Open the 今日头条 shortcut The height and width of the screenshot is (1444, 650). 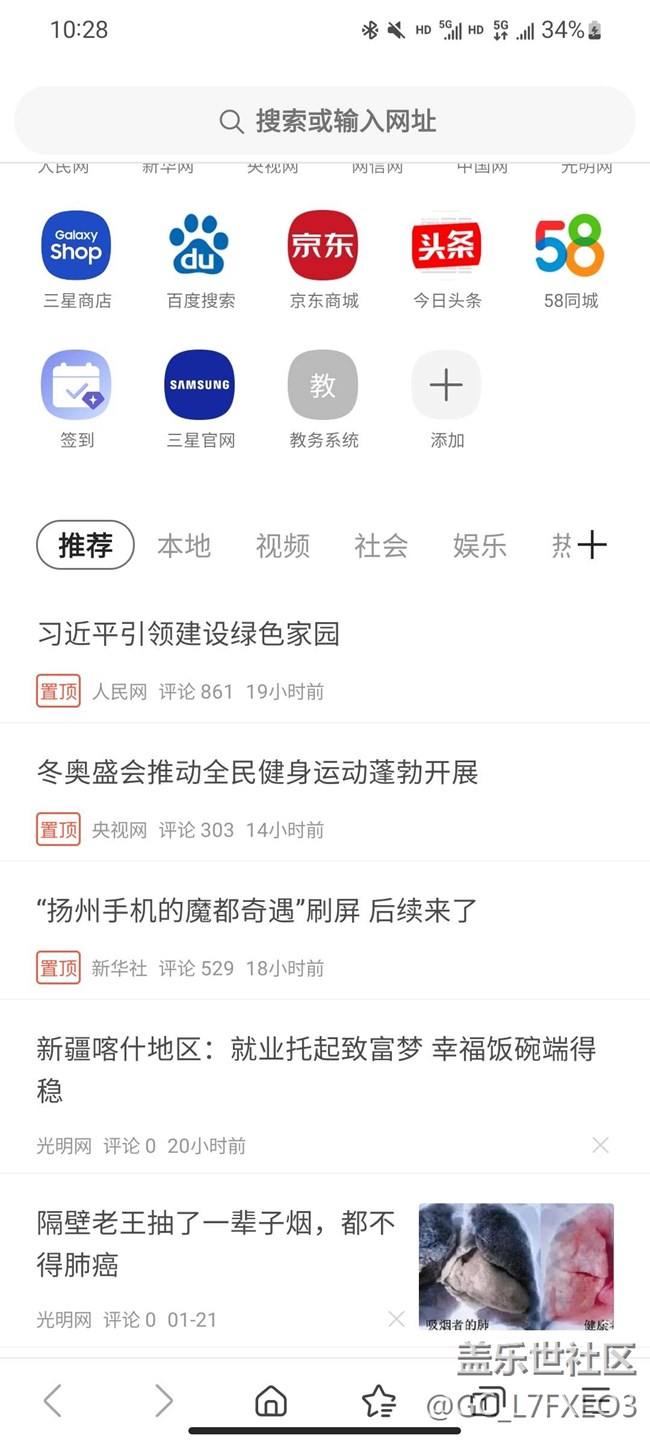(x=447, y=246)
